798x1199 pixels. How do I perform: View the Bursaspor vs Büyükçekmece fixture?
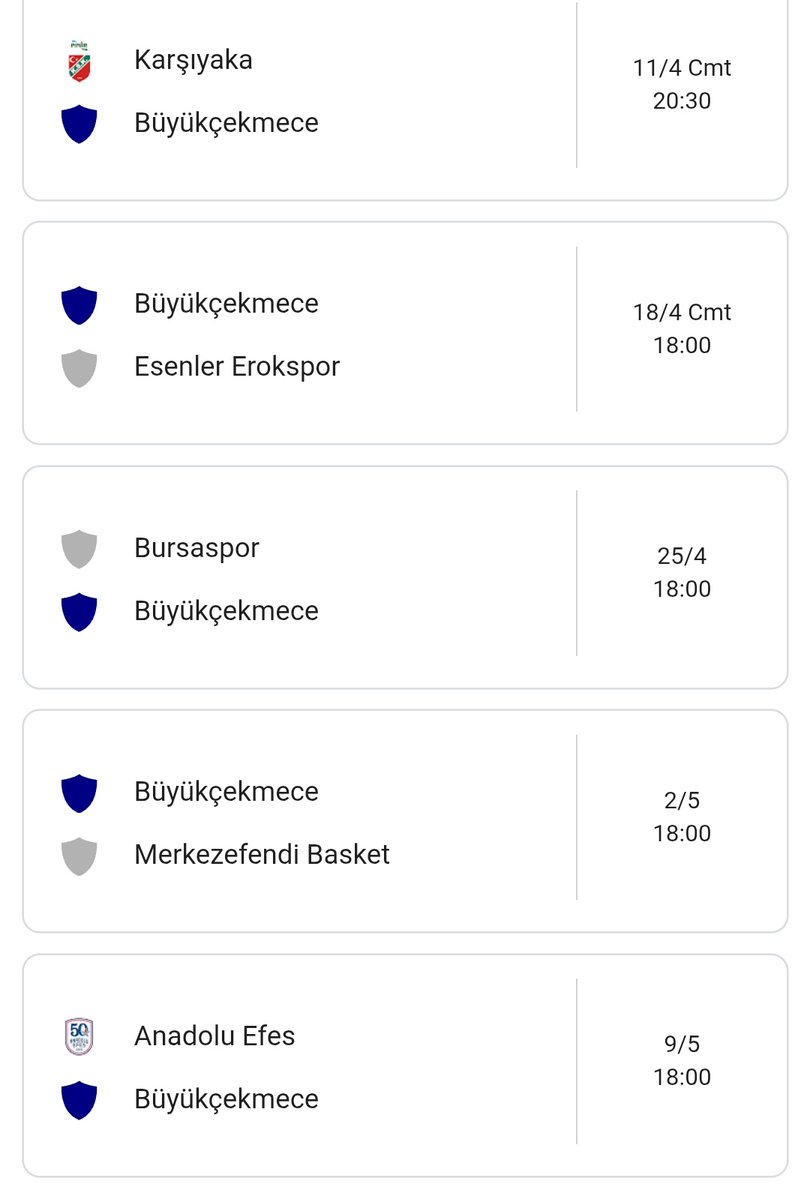click(404, 578)
